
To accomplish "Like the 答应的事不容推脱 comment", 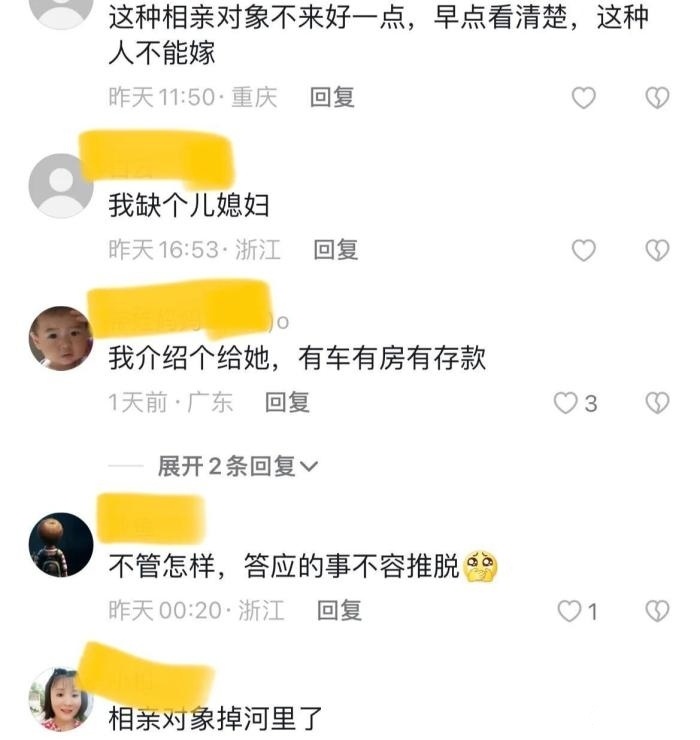I will [x=578, y=611].
